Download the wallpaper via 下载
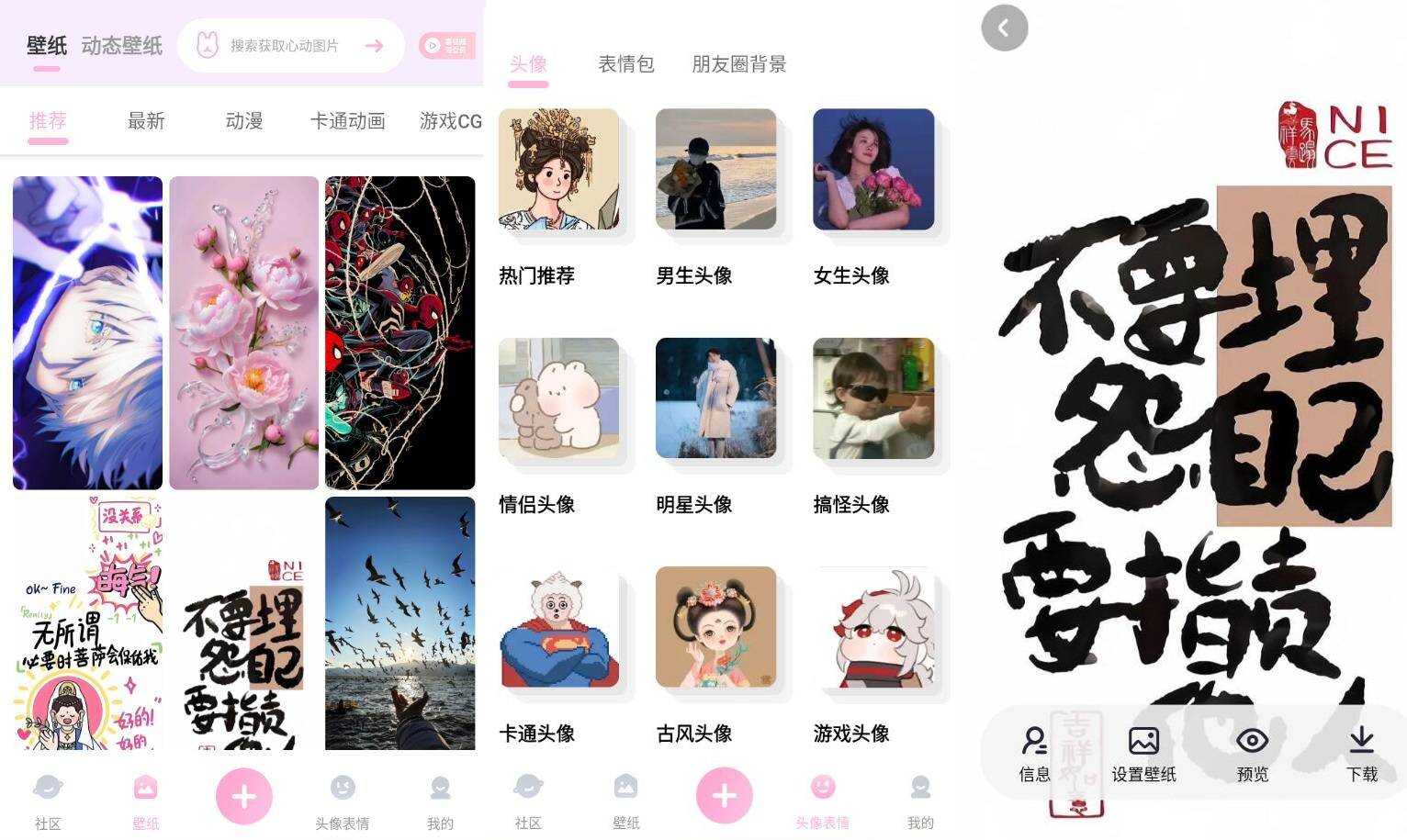Image resolution: width=1407 pixels, height=840 pixels. (x=1361, y=755)
